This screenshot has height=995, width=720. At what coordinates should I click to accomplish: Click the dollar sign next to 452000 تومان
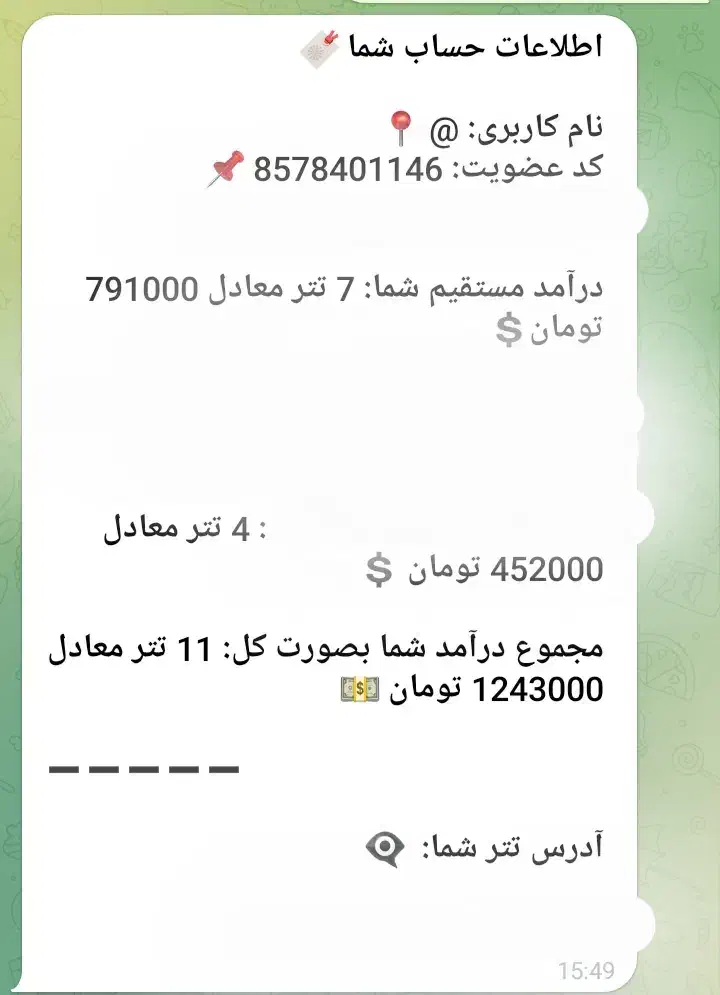pos(378,569)
